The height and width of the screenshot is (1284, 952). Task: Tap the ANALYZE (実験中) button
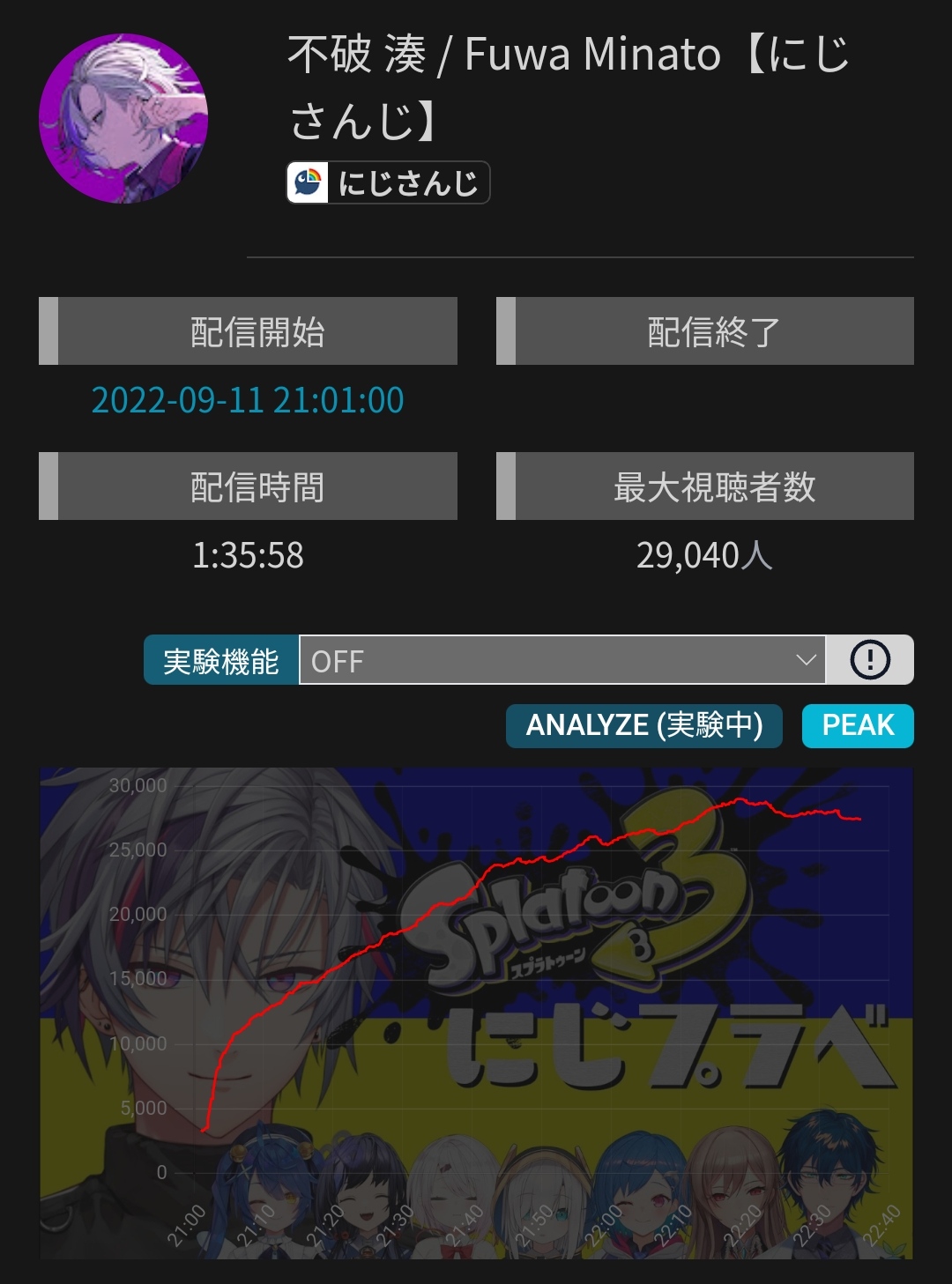coord(643,725)
